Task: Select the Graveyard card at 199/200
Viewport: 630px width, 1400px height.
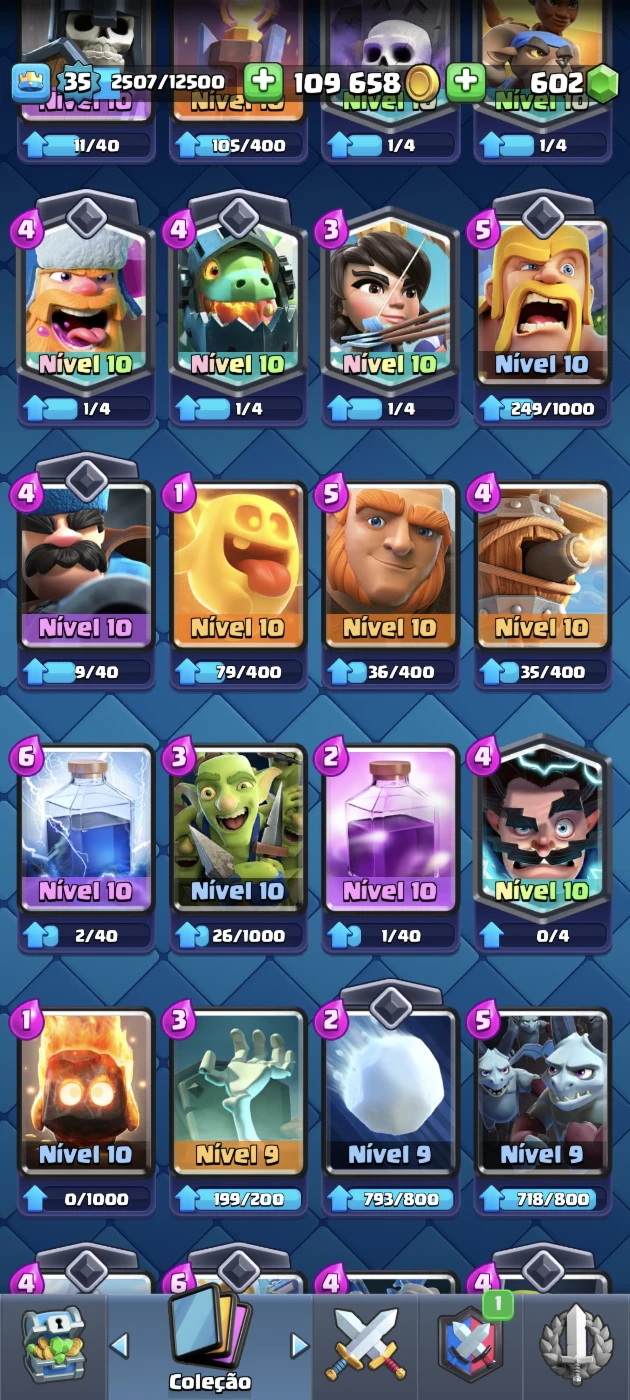Action: (238, 1112)
